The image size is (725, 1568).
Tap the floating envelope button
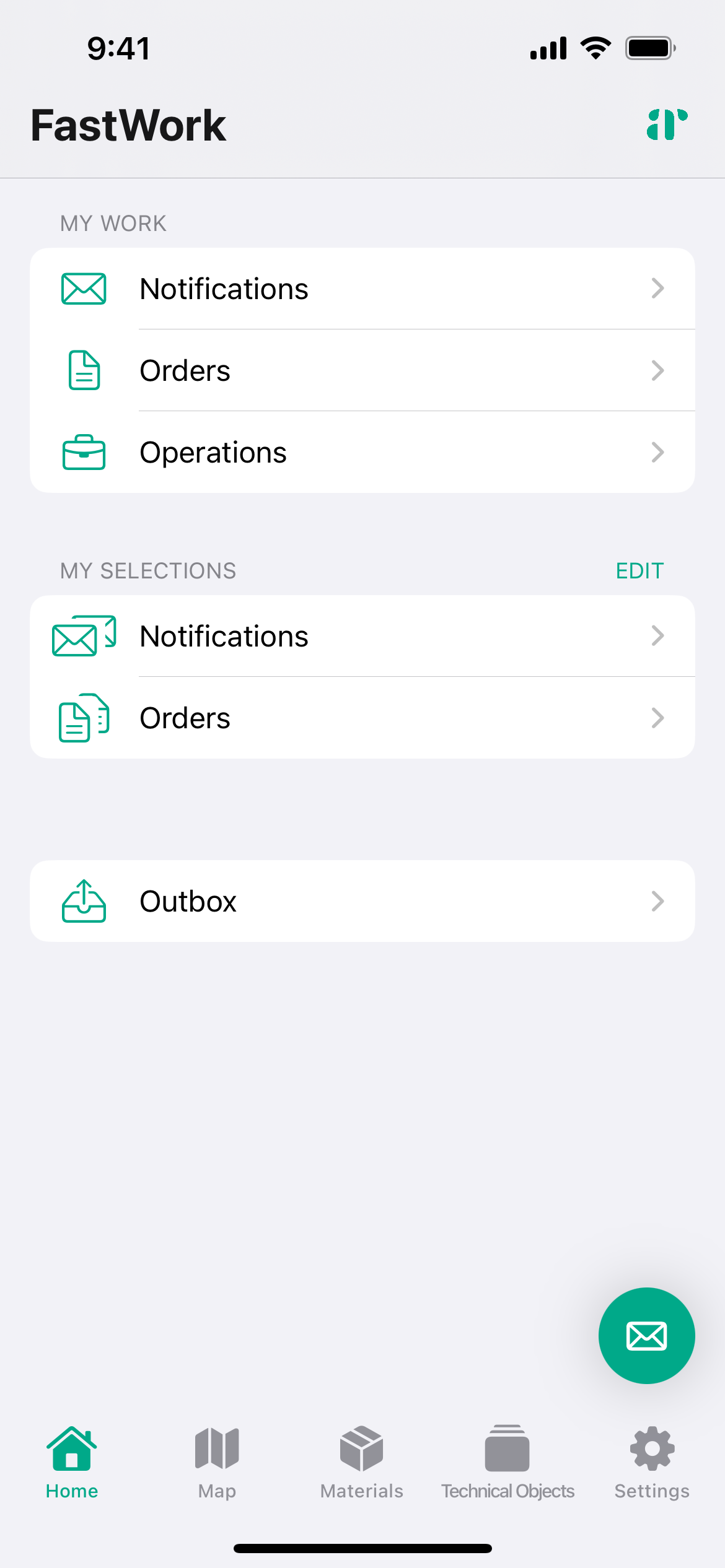coord(646,1335)
